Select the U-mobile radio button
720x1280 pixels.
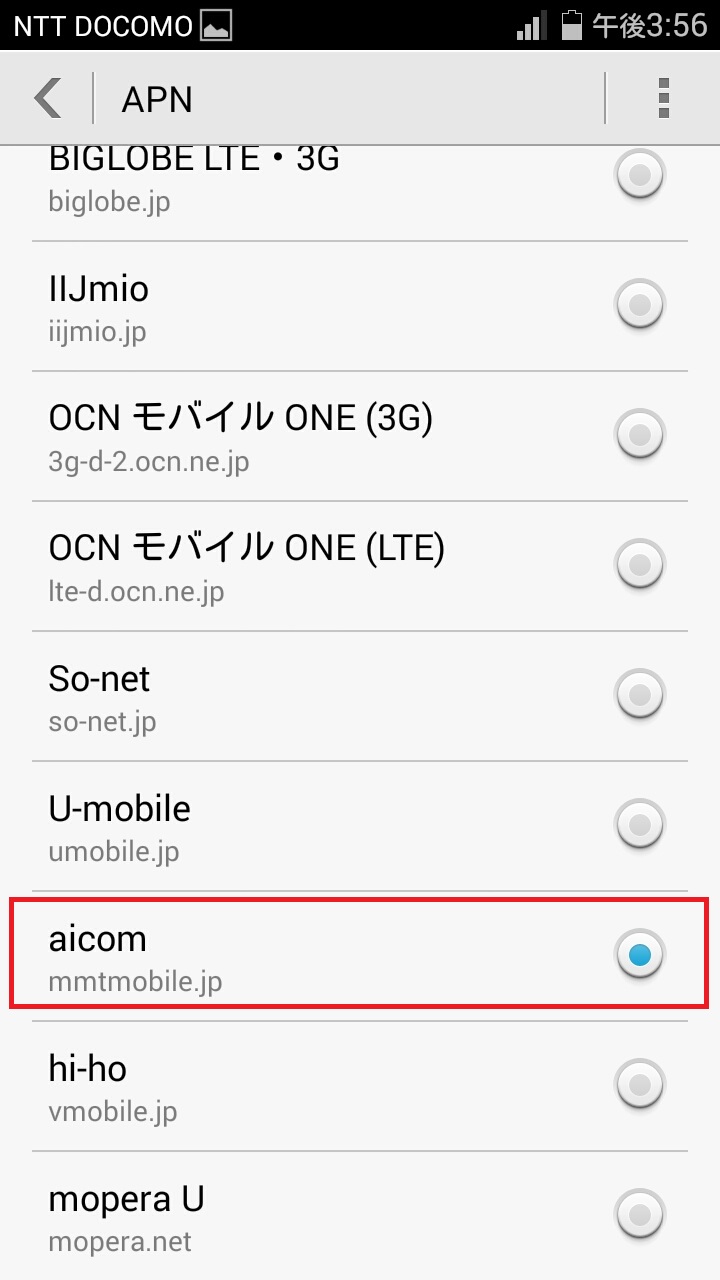coord(640,825)
